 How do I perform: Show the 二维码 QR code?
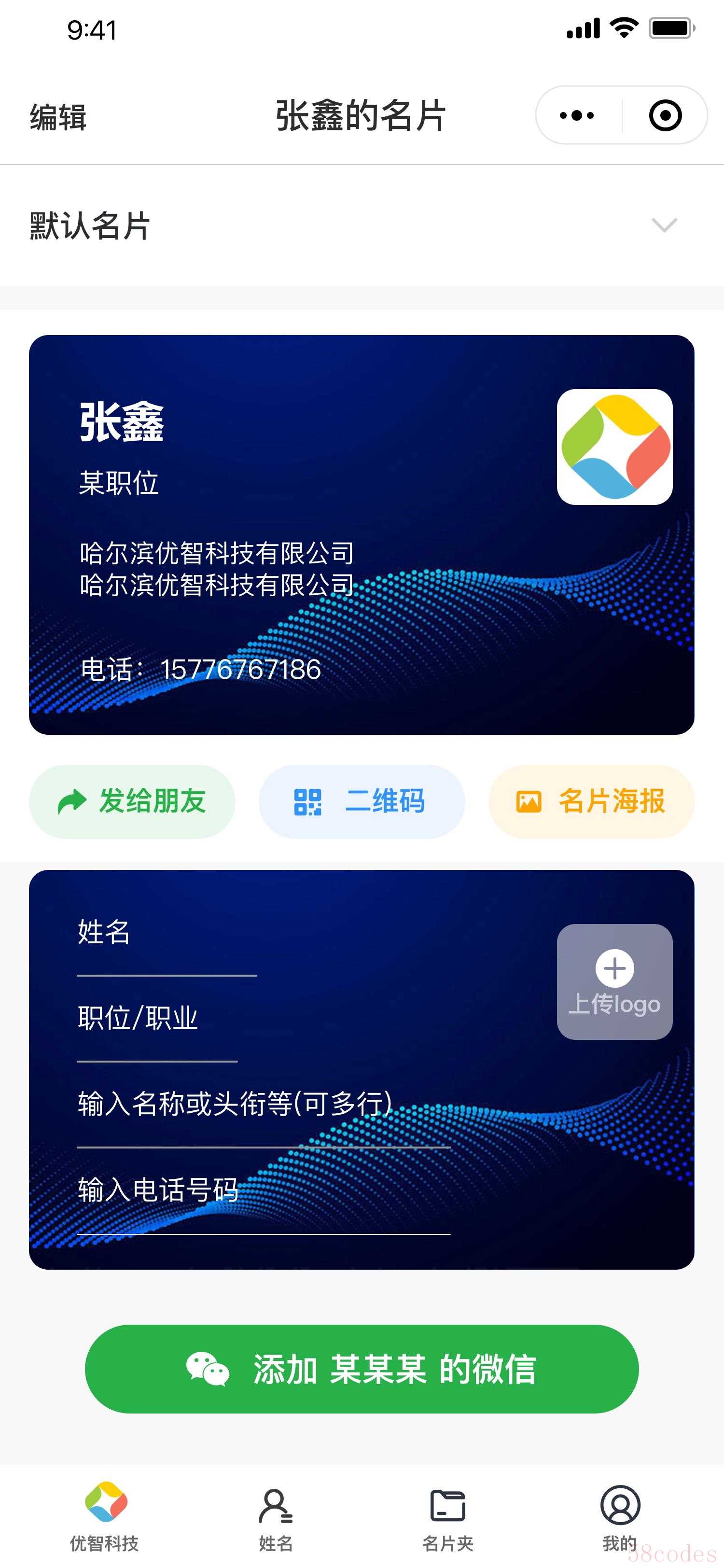tap(362, 801)
